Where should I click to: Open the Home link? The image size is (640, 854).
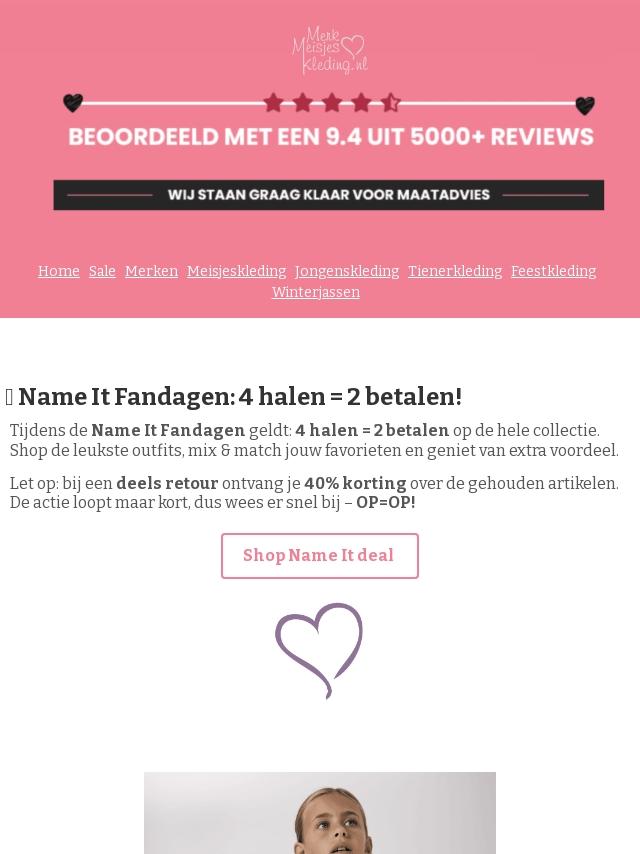pyautogui.click(x=59, y=271)
